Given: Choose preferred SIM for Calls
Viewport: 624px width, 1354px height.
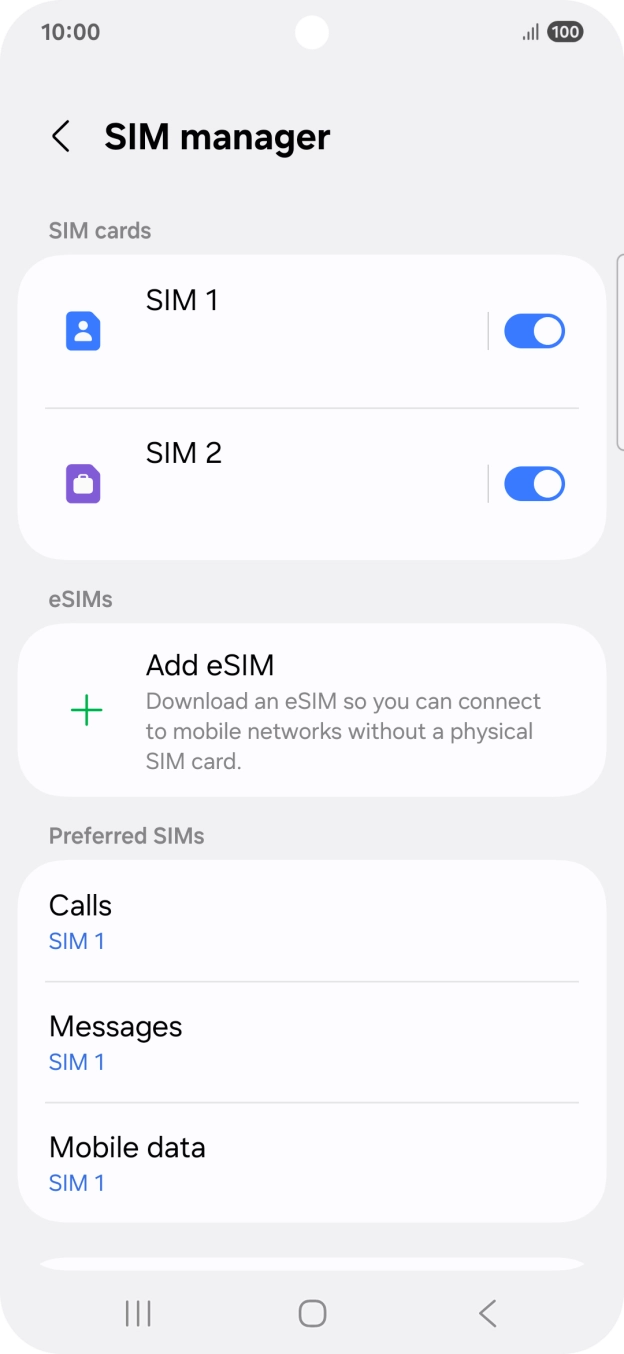Looking at the screenshot, I should click(x=311, y=921).
